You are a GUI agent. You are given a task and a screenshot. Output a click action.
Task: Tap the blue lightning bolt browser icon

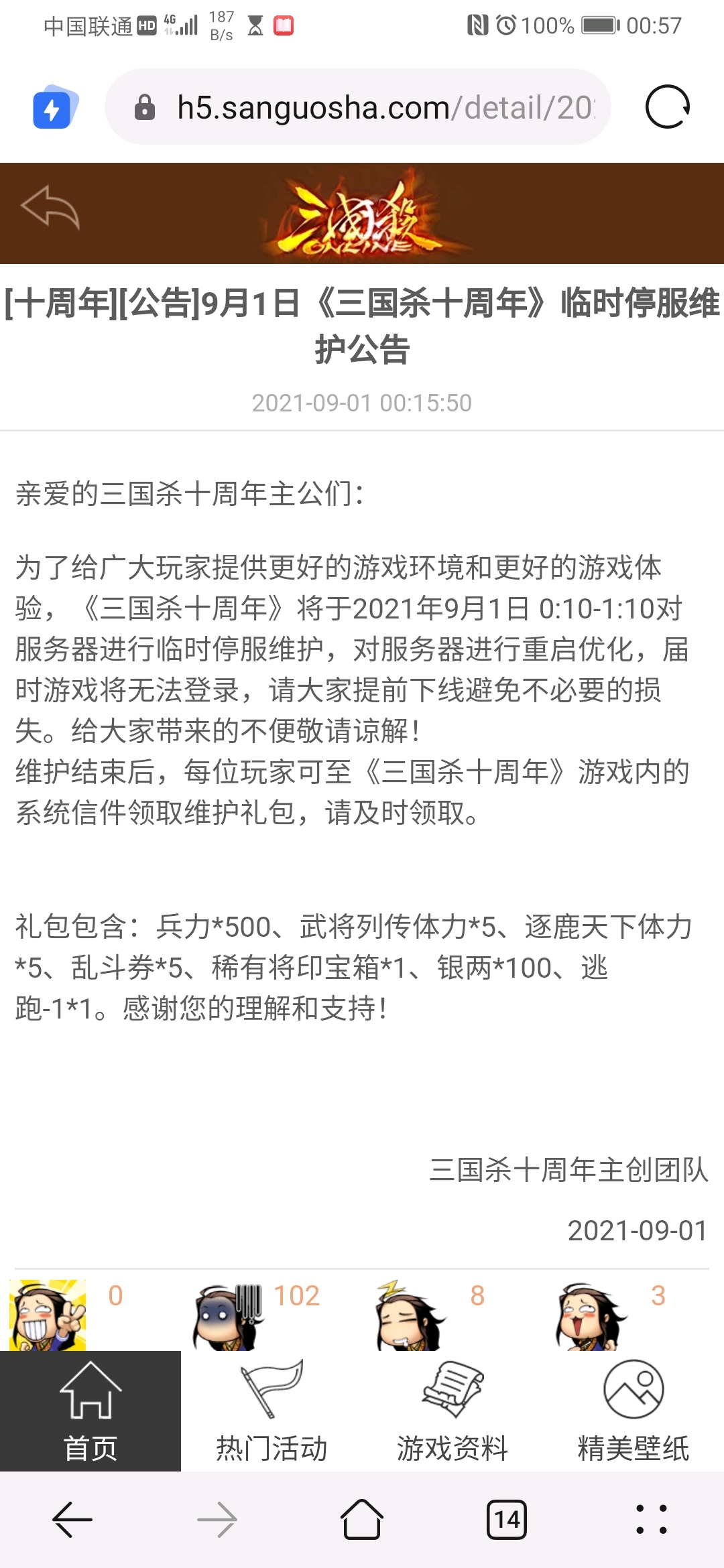coord(55,107)
